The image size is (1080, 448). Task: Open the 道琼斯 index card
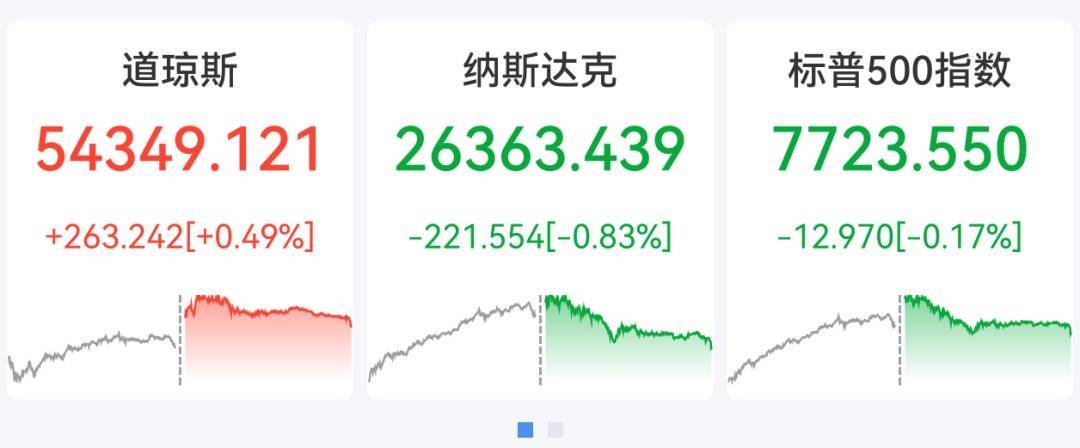180,210
